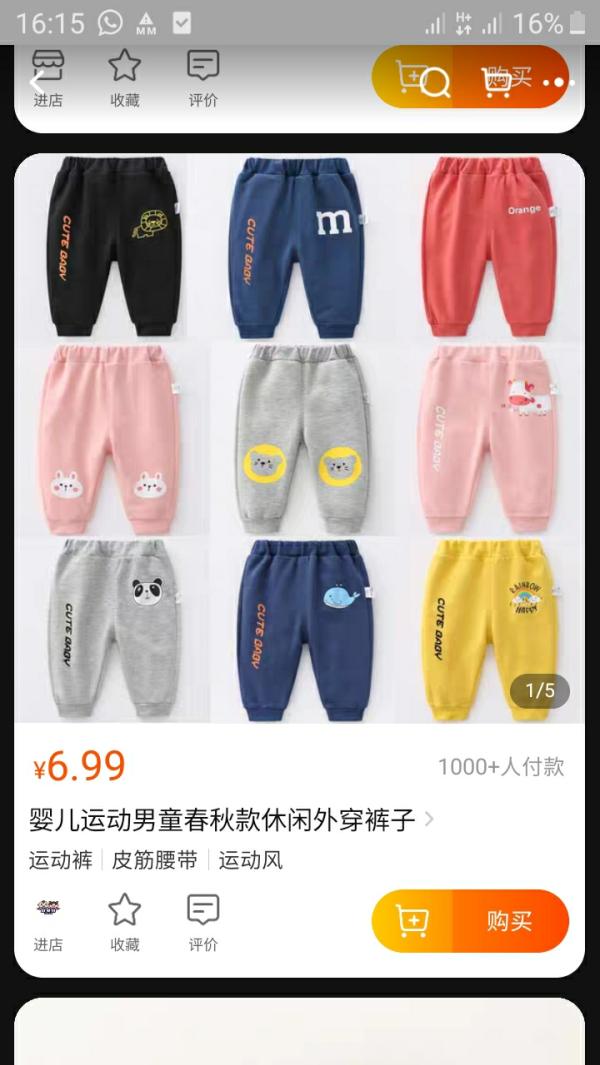Viewport: 600px width, 1065px height.
Task: Tap 收藏 star under the pants listing
Action: pyautogui.click(x=125, y=923)
